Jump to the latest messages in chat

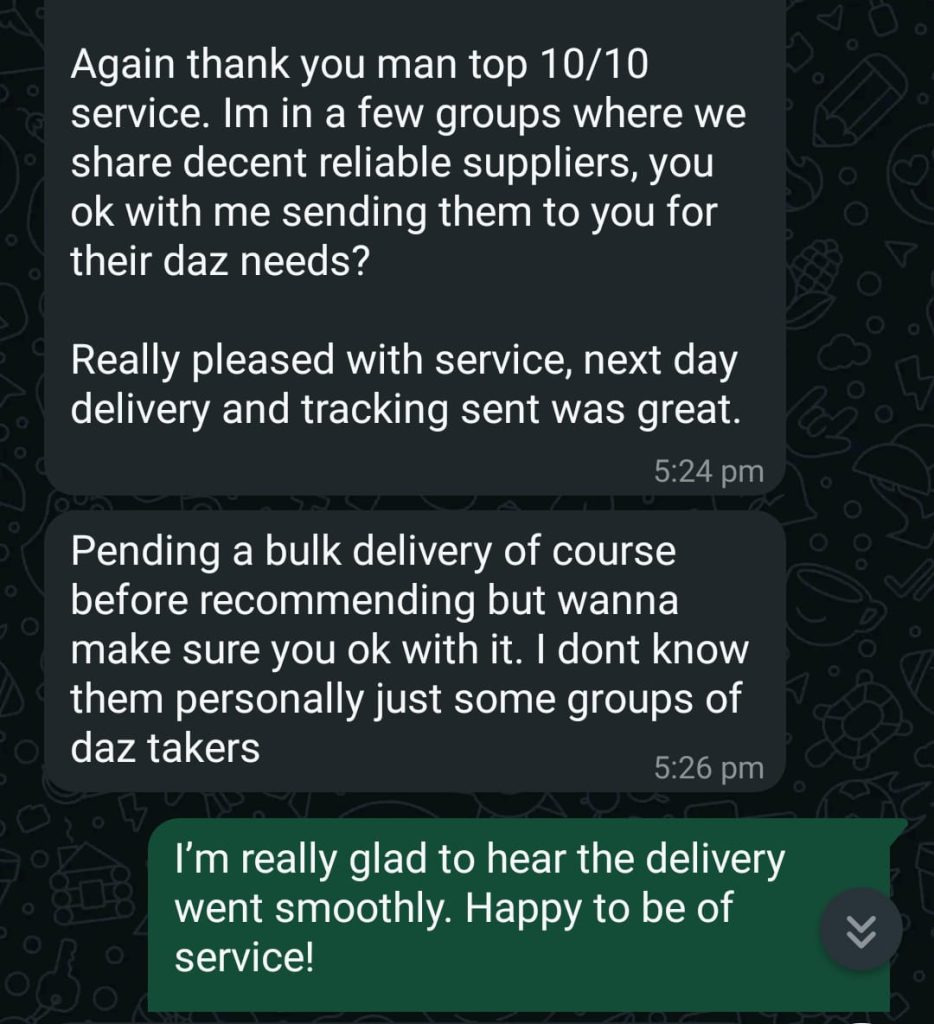coord(861,930)
